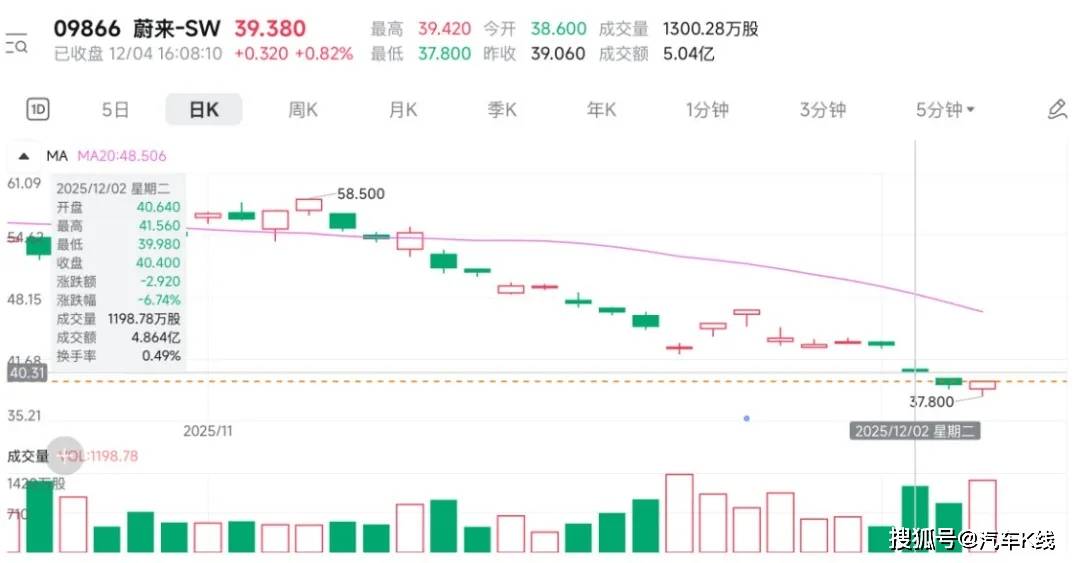The height and width of the screenshot is (563, 1080).
Task: Tap the 1D intraday chart button
Action: [x=39, y=110]
